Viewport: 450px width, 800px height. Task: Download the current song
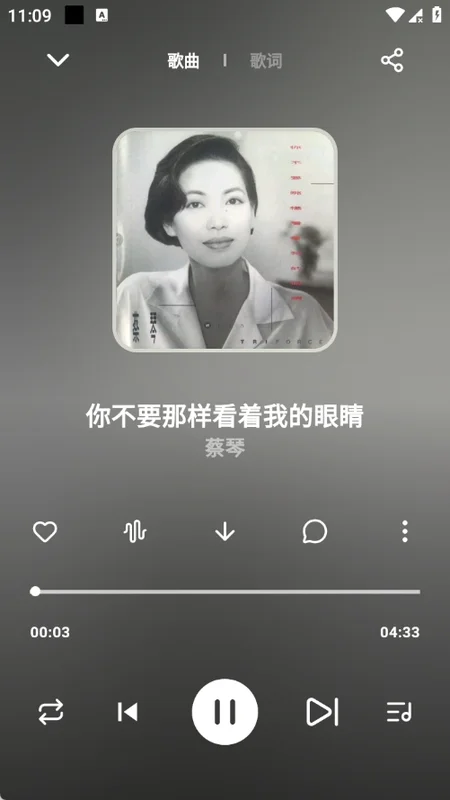click(x=224, y=532)
